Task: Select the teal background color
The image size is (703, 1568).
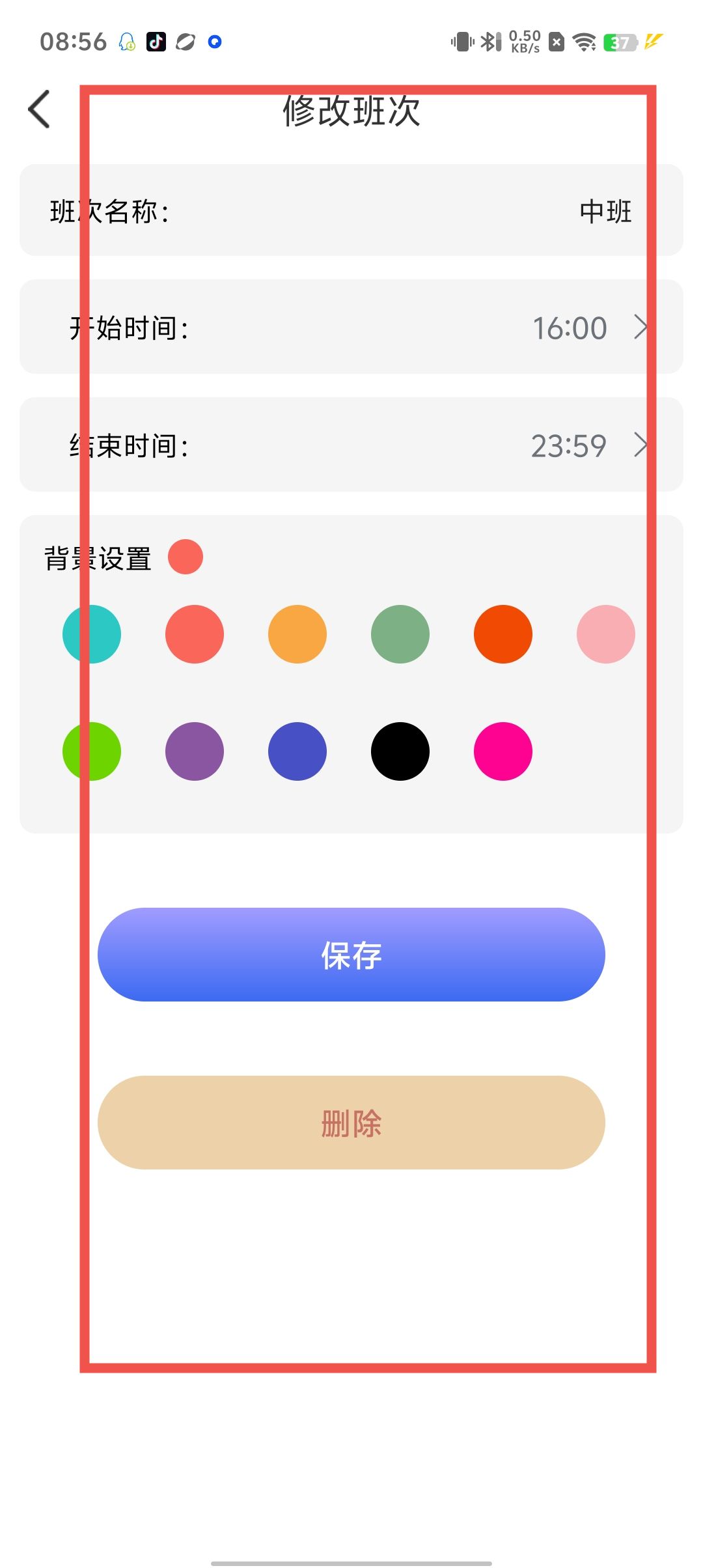Action: 92,634
